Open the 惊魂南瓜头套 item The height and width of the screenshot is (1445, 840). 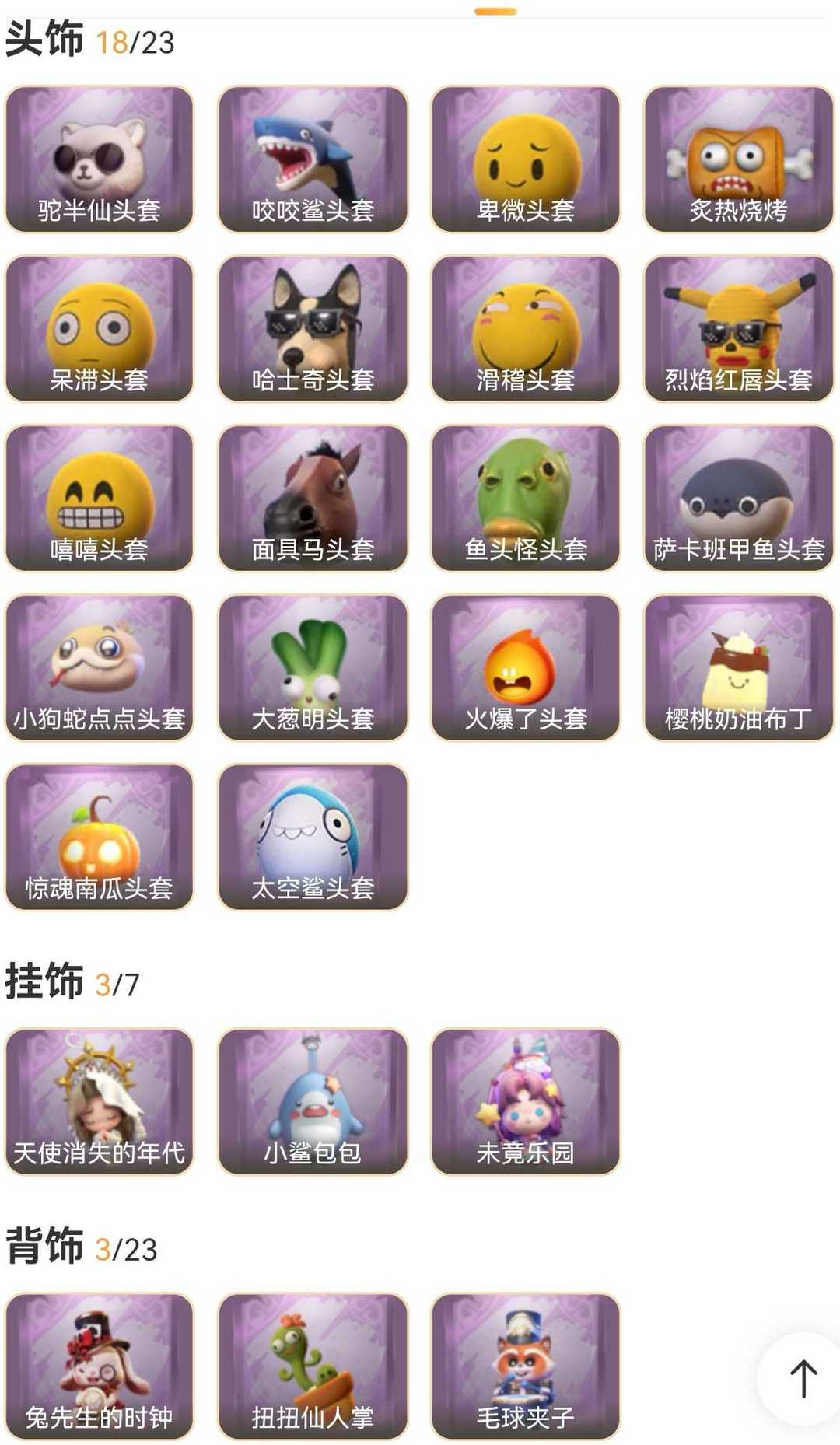tap(100, 838)
